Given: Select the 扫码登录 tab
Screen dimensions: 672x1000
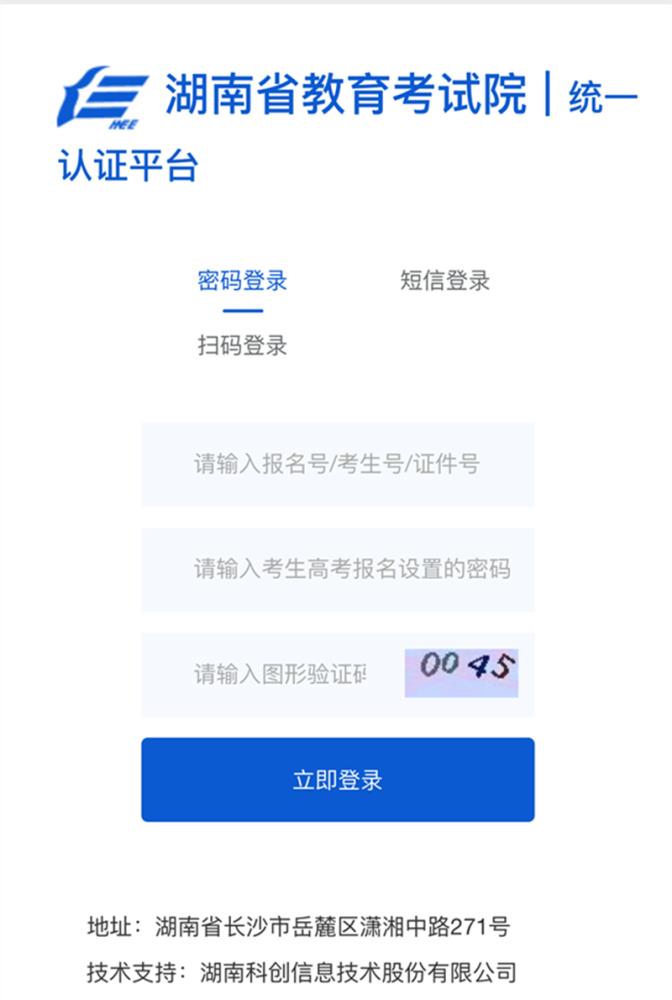Looking at the screenshot, I should tap(242, 346).
